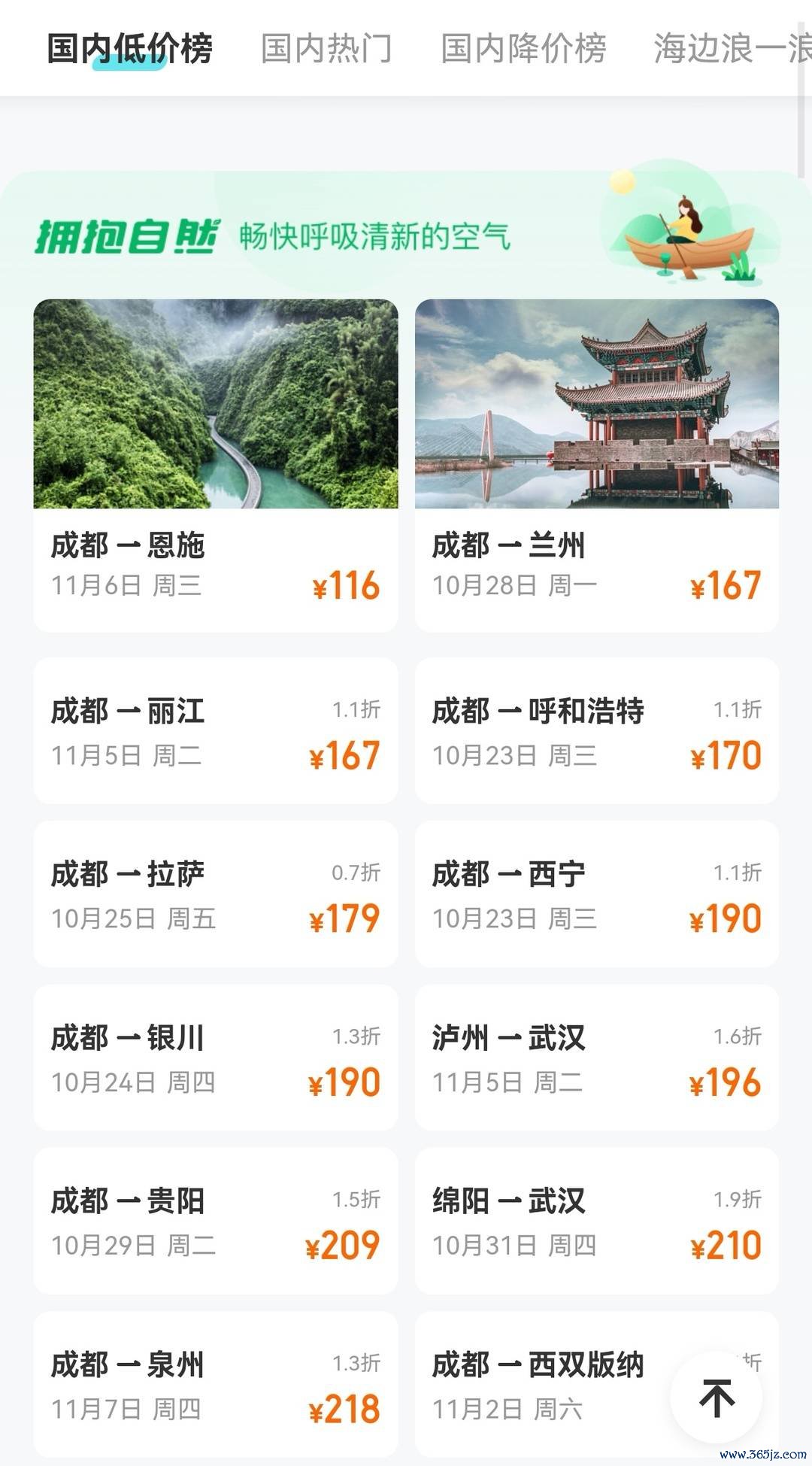Select the 国内降价榜 tab
812x1466 pixels.
(x=523, y=49)
